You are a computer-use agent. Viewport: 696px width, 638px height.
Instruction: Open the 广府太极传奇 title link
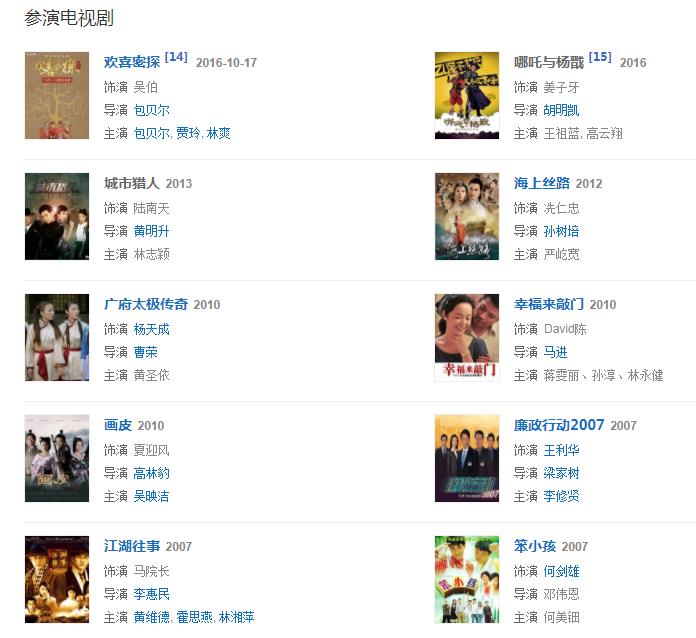(x=146, y=304)
